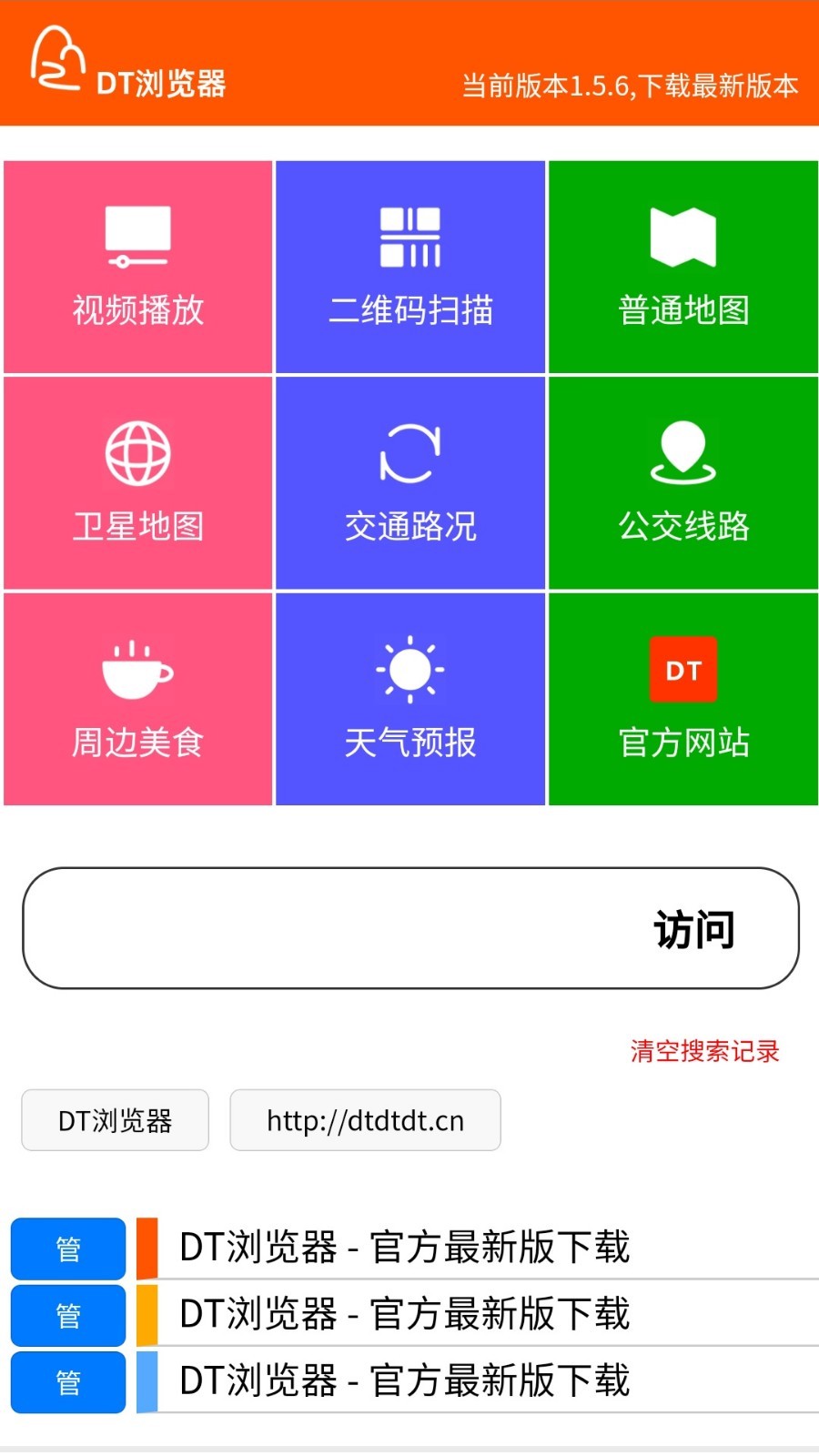View 天气预报 weather forecast
This screenshot has height=1456, width=819.
(x=410, y=699)
